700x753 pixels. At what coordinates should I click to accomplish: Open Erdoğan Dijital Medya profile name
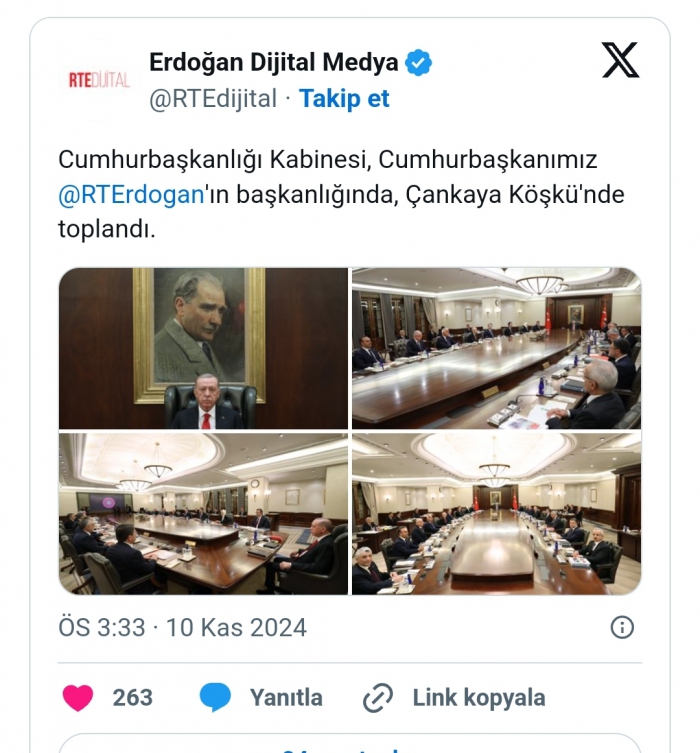coord(273,62)
